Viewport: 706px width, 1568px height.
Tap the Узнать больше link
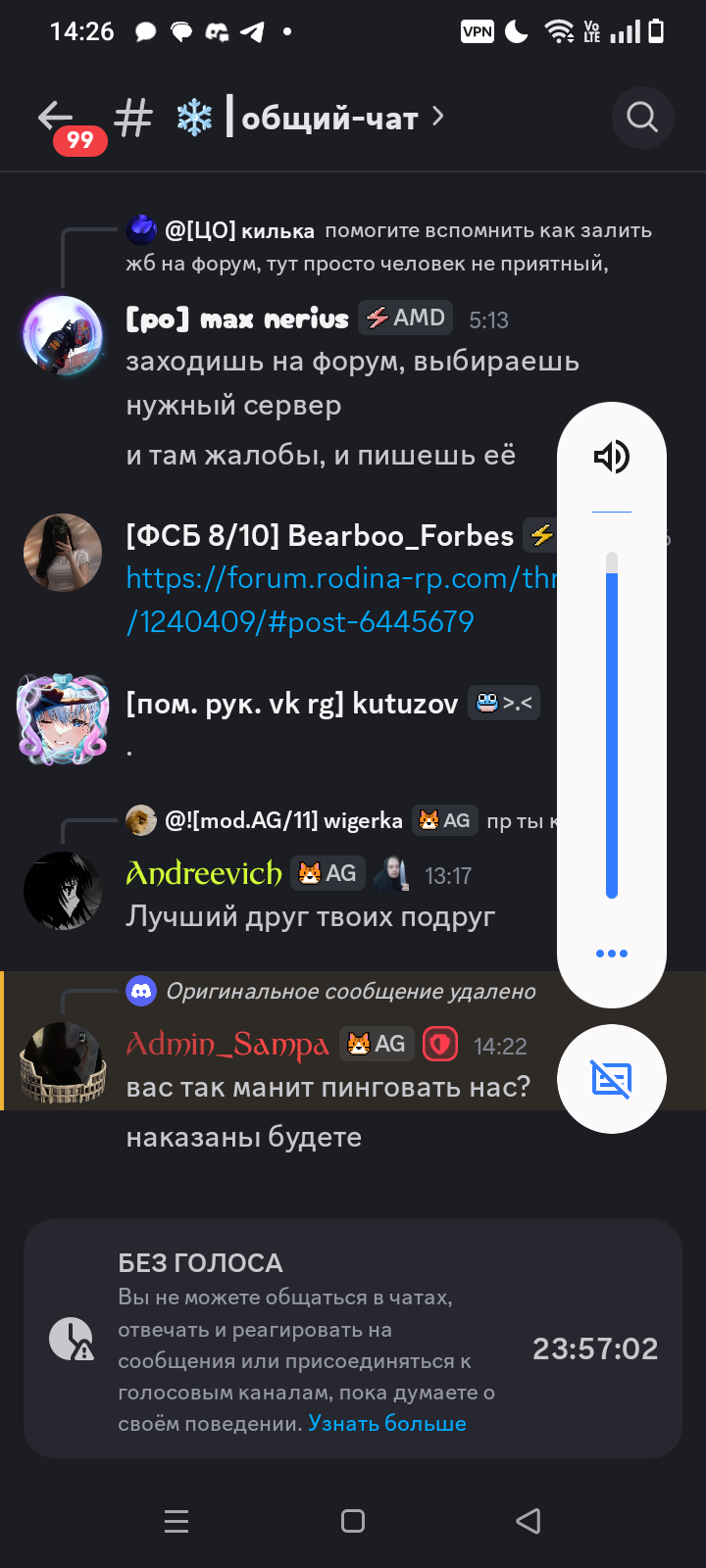[x=387, y=1423]
